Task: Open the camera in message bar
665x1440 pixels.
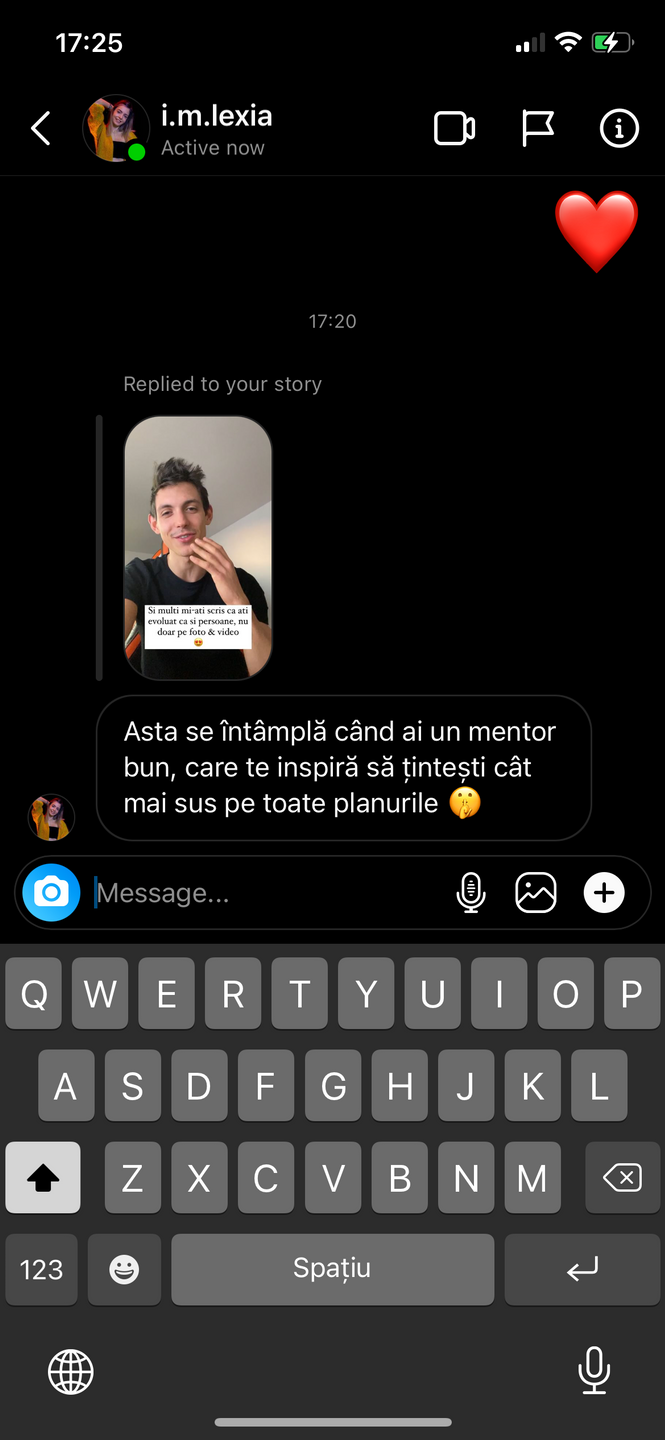Action: (x=51, y=892)
